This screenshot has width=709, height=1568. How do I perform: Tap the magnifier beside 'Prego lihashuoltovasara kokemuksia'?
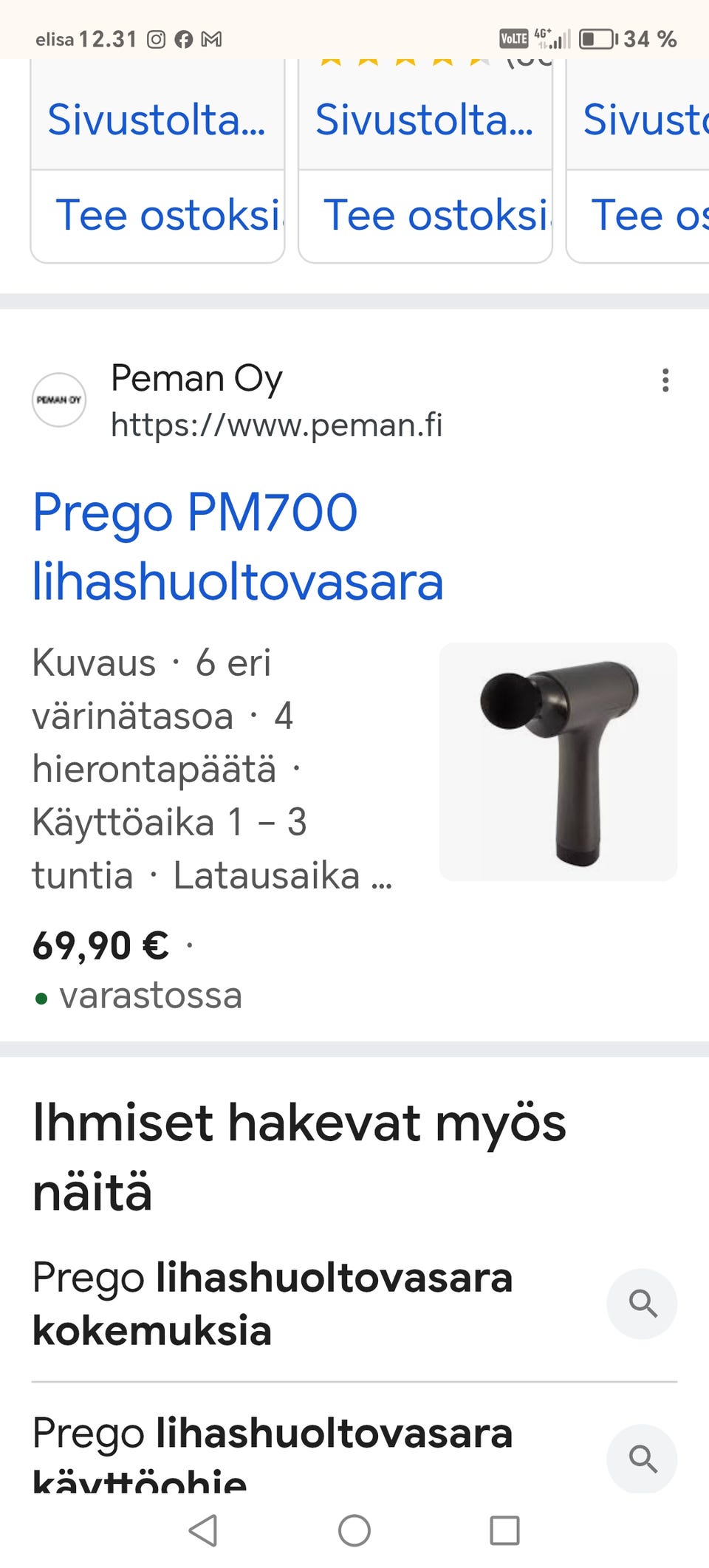click(642, 1304)
